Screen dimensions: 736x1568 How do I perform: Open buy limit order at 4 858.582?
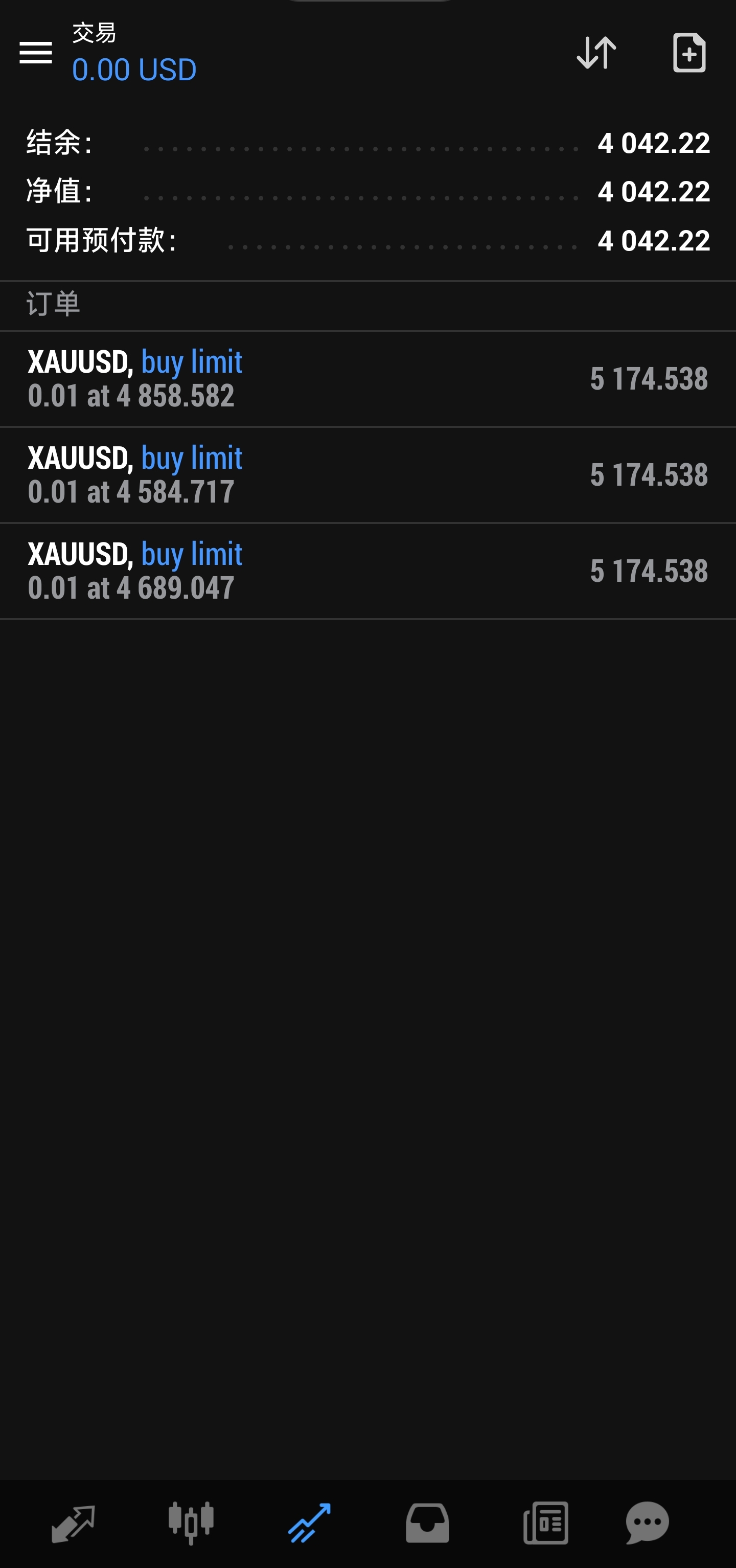click(367, 379)
